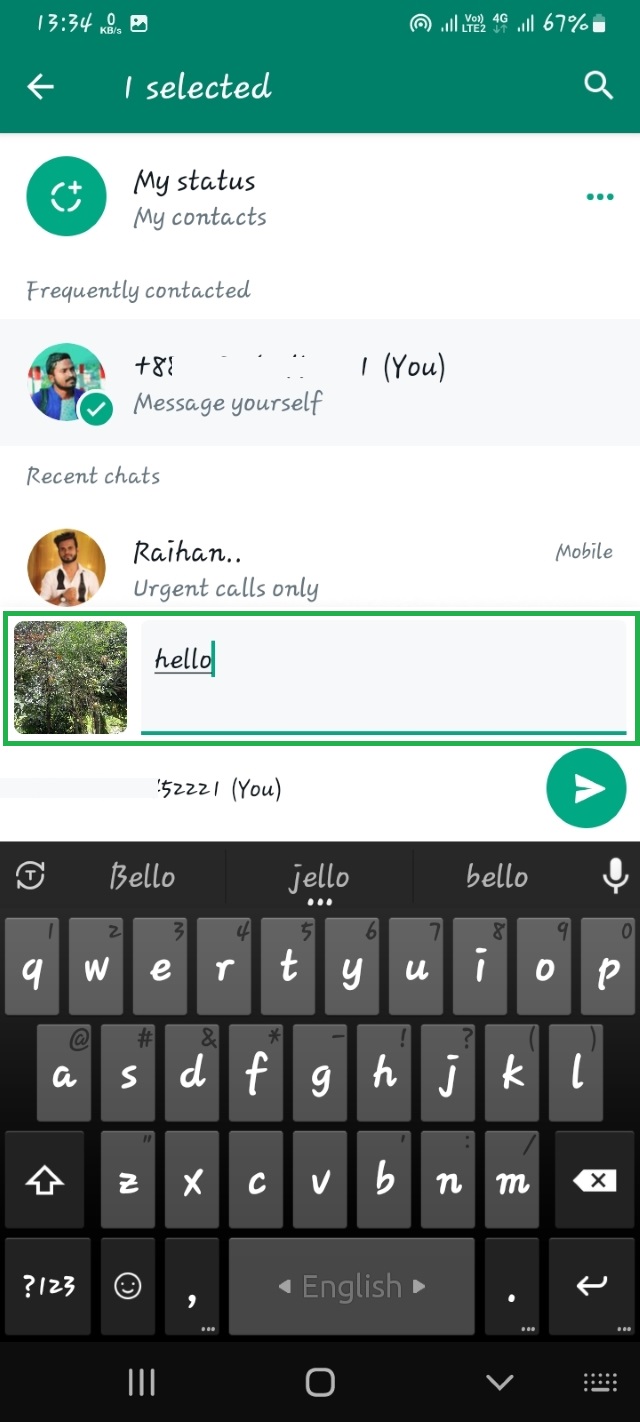
Task: Open the search magnifier icon
Action: point(598,86)
